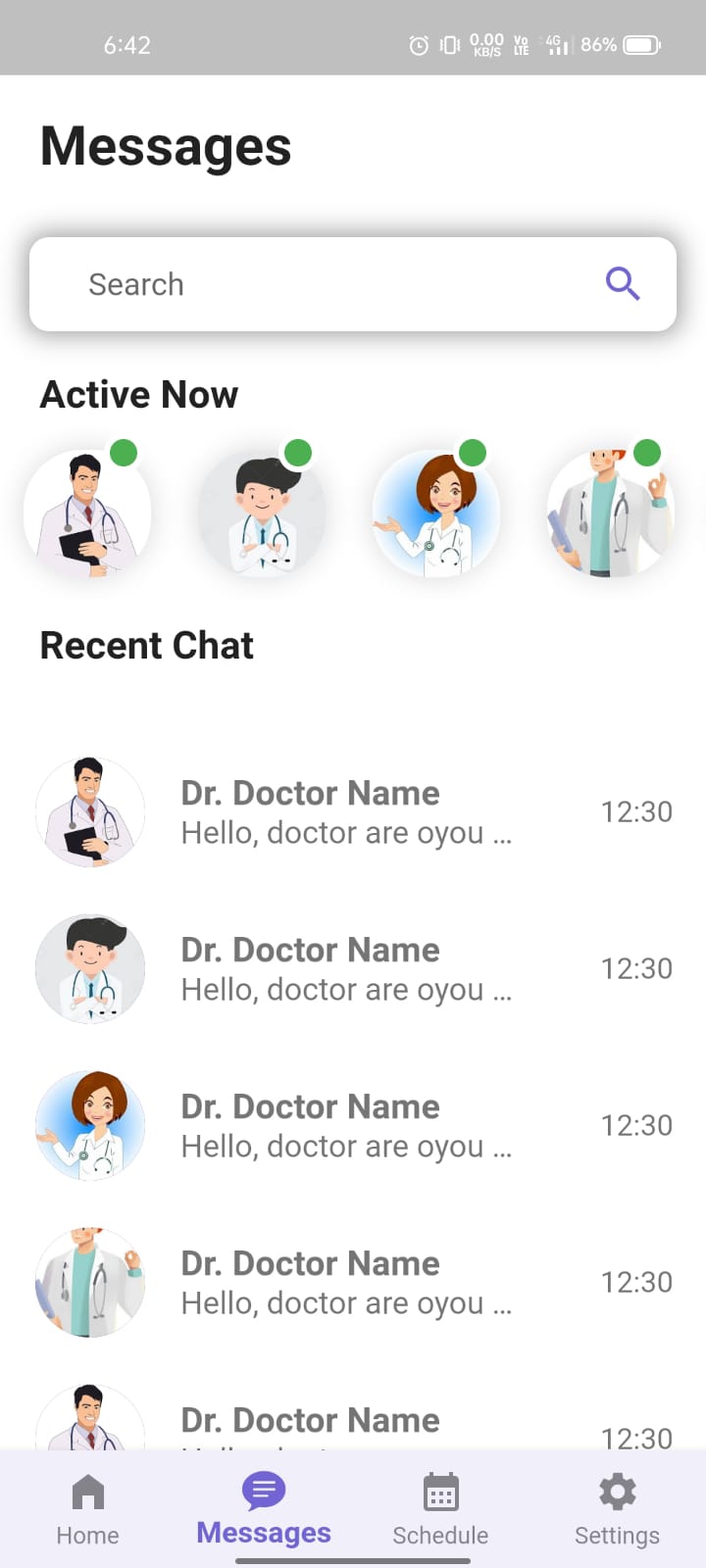This screenshot has width=706, height=1568.
Task: Tap the search magnifier icon
Action: [x=623, y=284]
